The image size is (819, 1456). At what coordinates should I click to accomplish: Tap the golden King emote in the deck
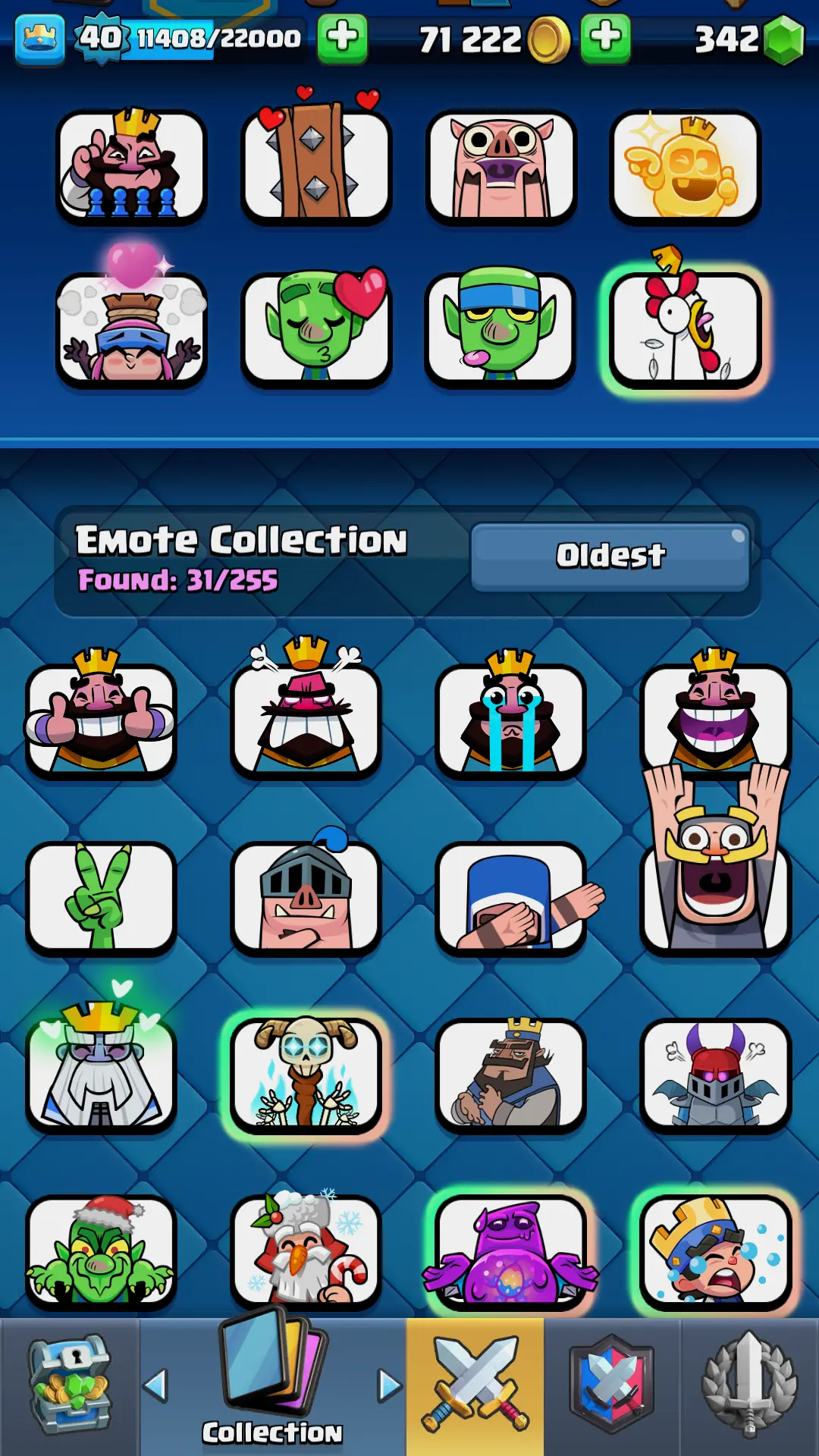click(x=685, y=167)
